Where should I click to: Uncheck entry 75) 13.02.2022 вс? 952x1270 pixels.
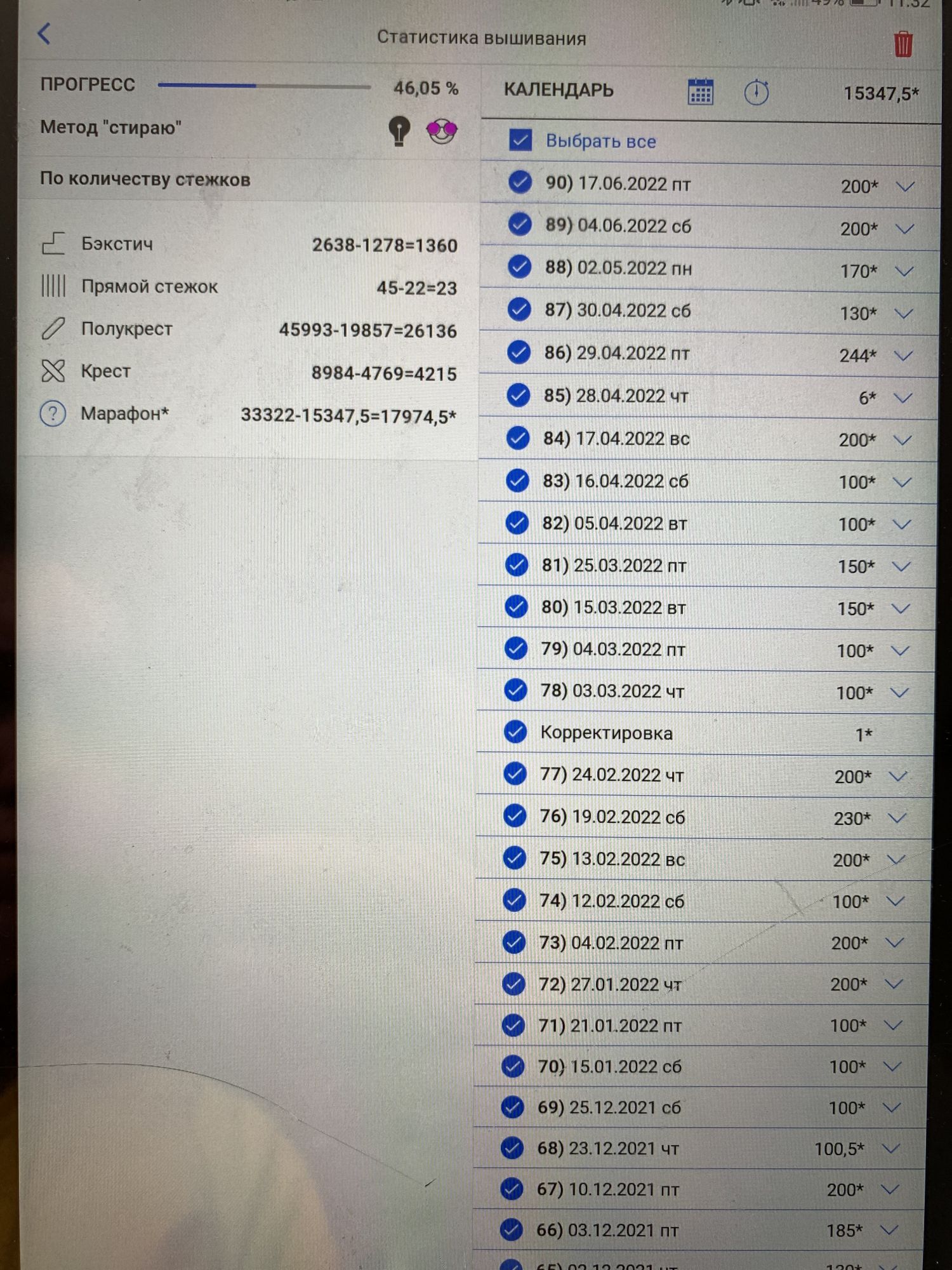514,859
